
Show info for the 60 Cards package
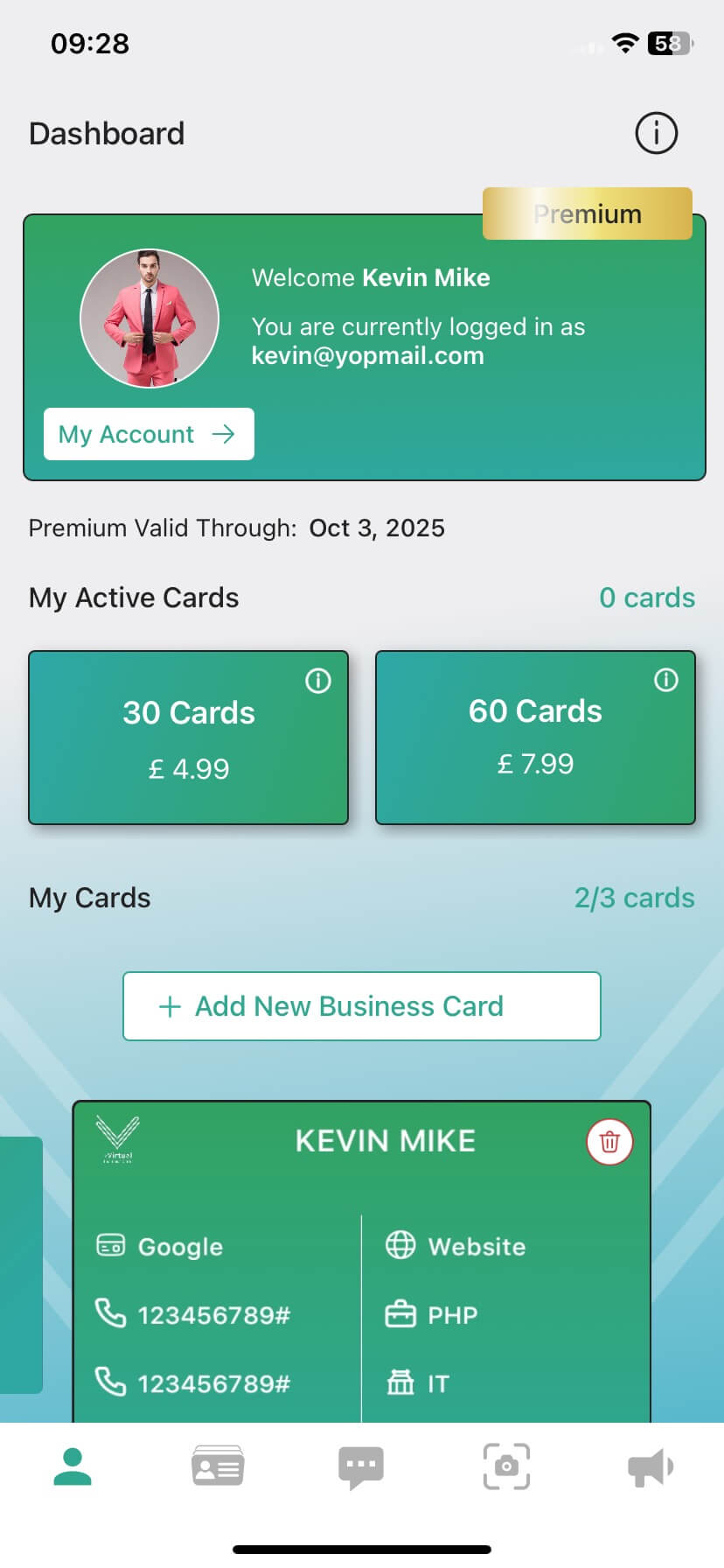[x=666, y=680]
